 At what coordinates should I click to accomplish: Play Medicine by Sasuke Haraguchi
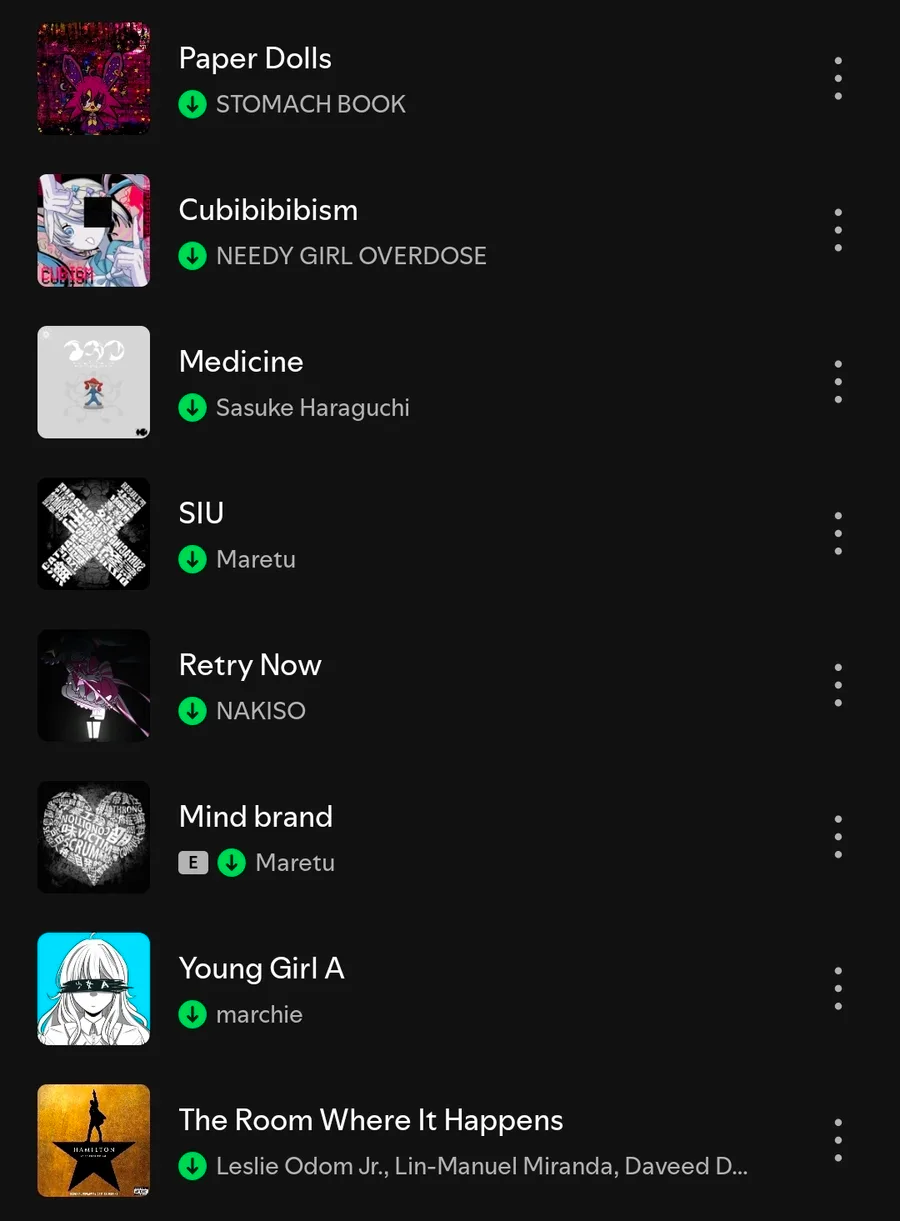point(241,362)
